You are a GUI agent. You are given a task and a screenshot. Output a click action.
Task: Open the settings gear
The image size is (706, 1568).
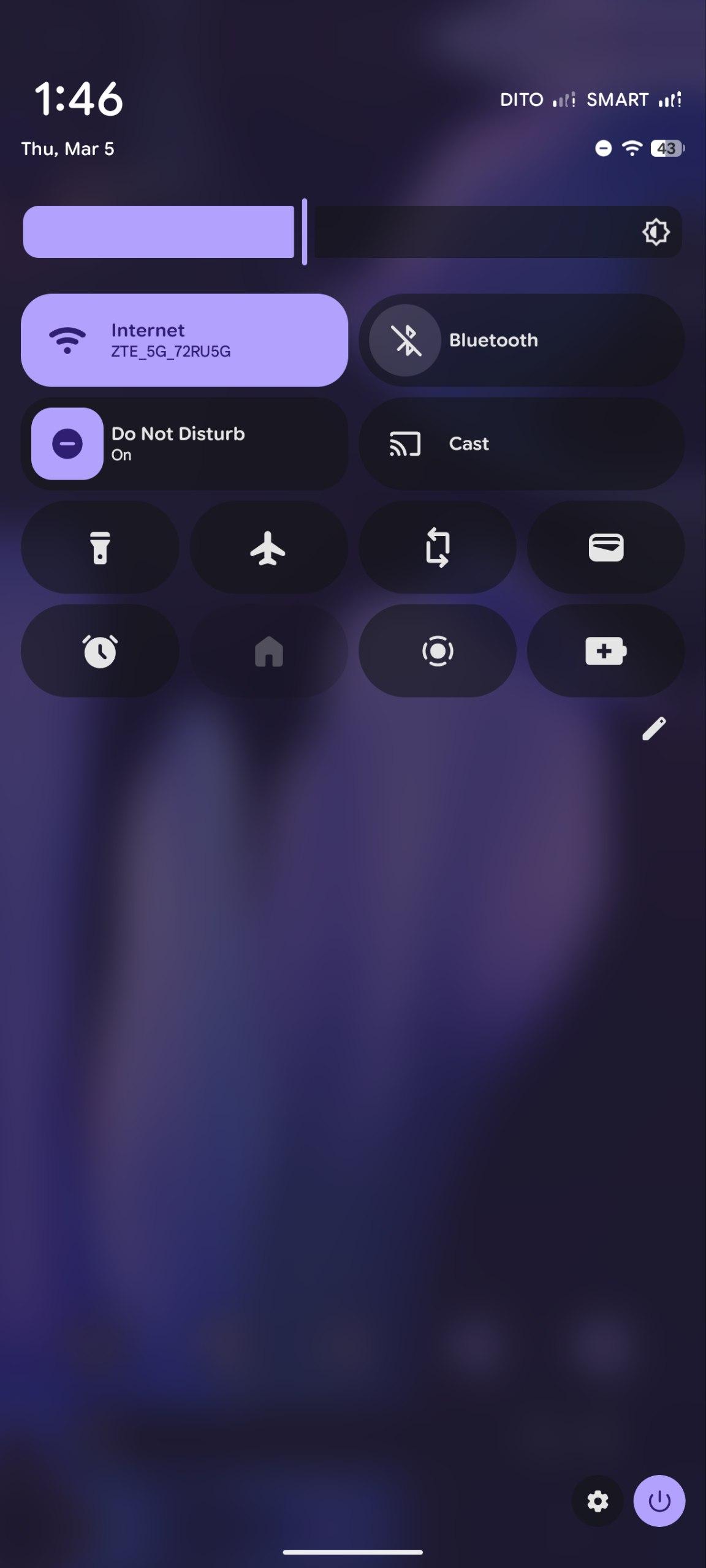[598, 1501]
